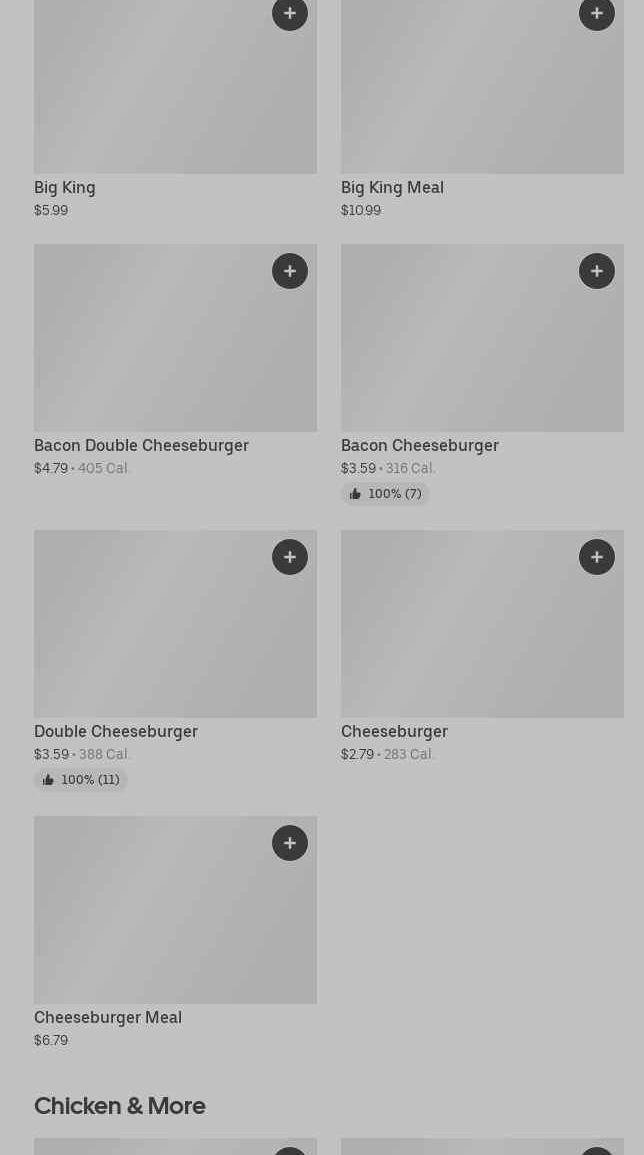This screenshot has width=644, height=1155.
Task: Add Big King to cart
Action: tap(290, 13)
